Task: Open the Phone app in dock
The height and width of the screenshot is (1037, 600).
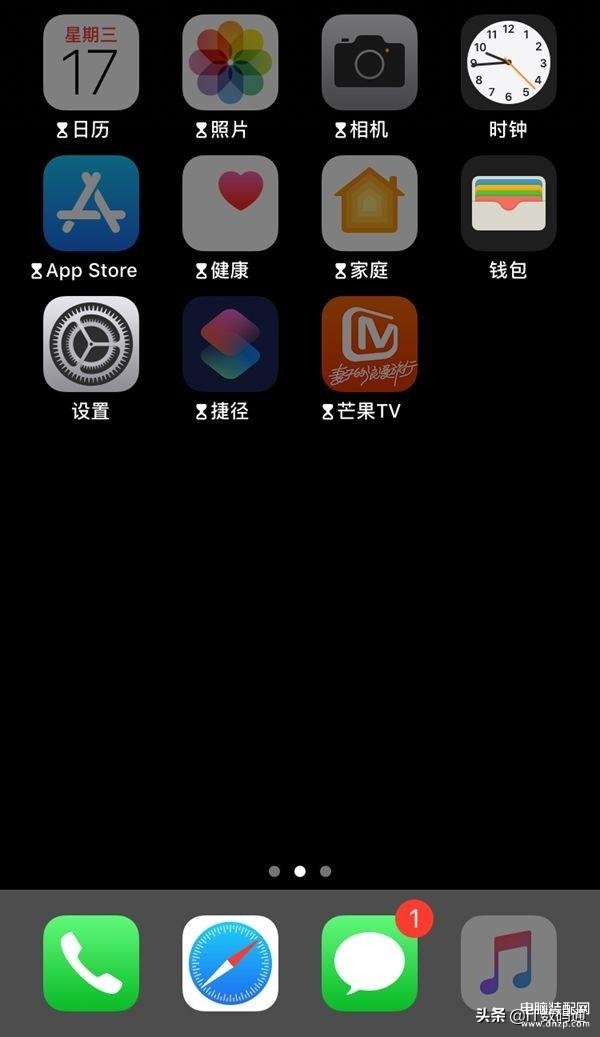Action: coord(91,963)
